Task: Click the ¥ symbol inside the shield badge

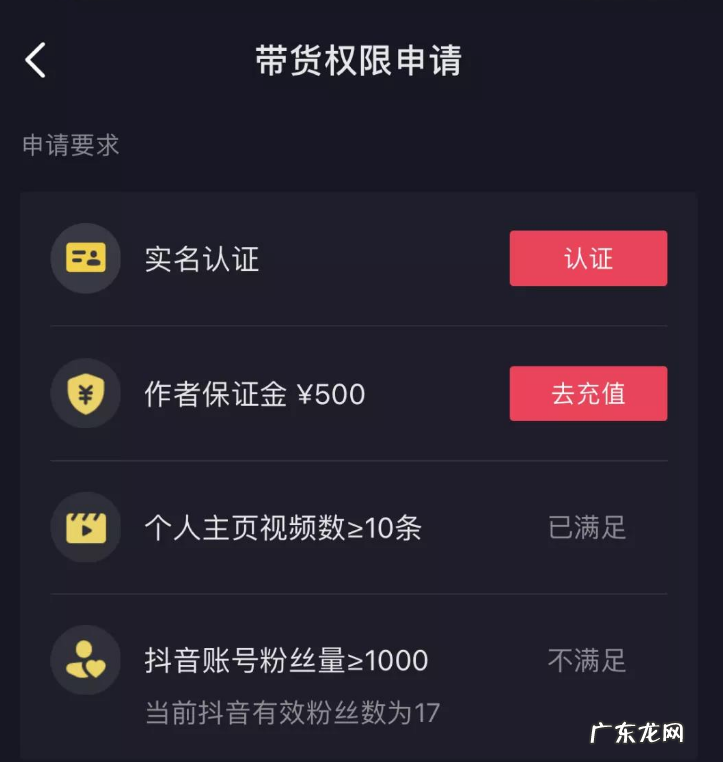Action: tap(86, 393)
